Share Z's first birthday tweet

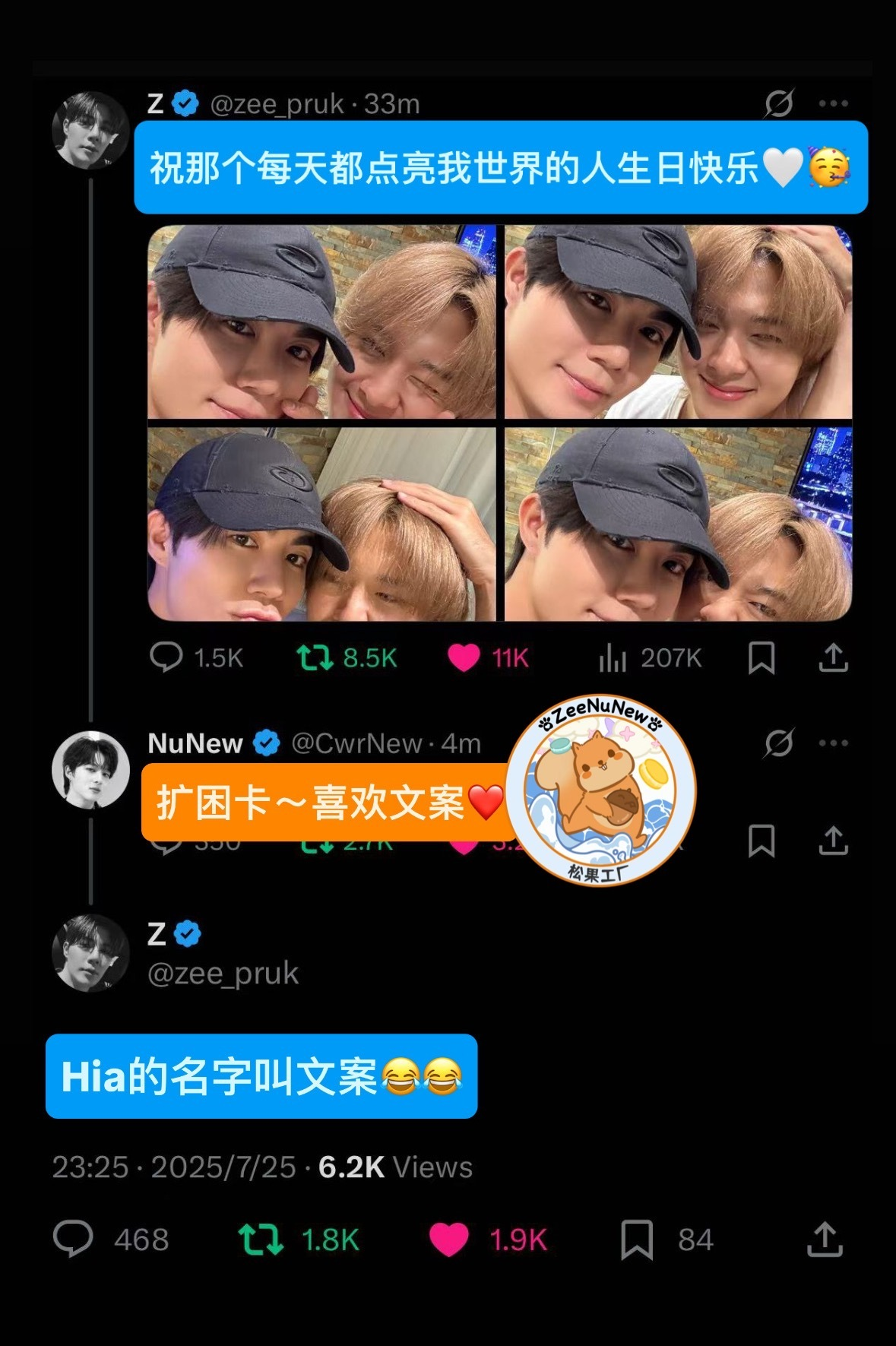[x=833, y=657]
